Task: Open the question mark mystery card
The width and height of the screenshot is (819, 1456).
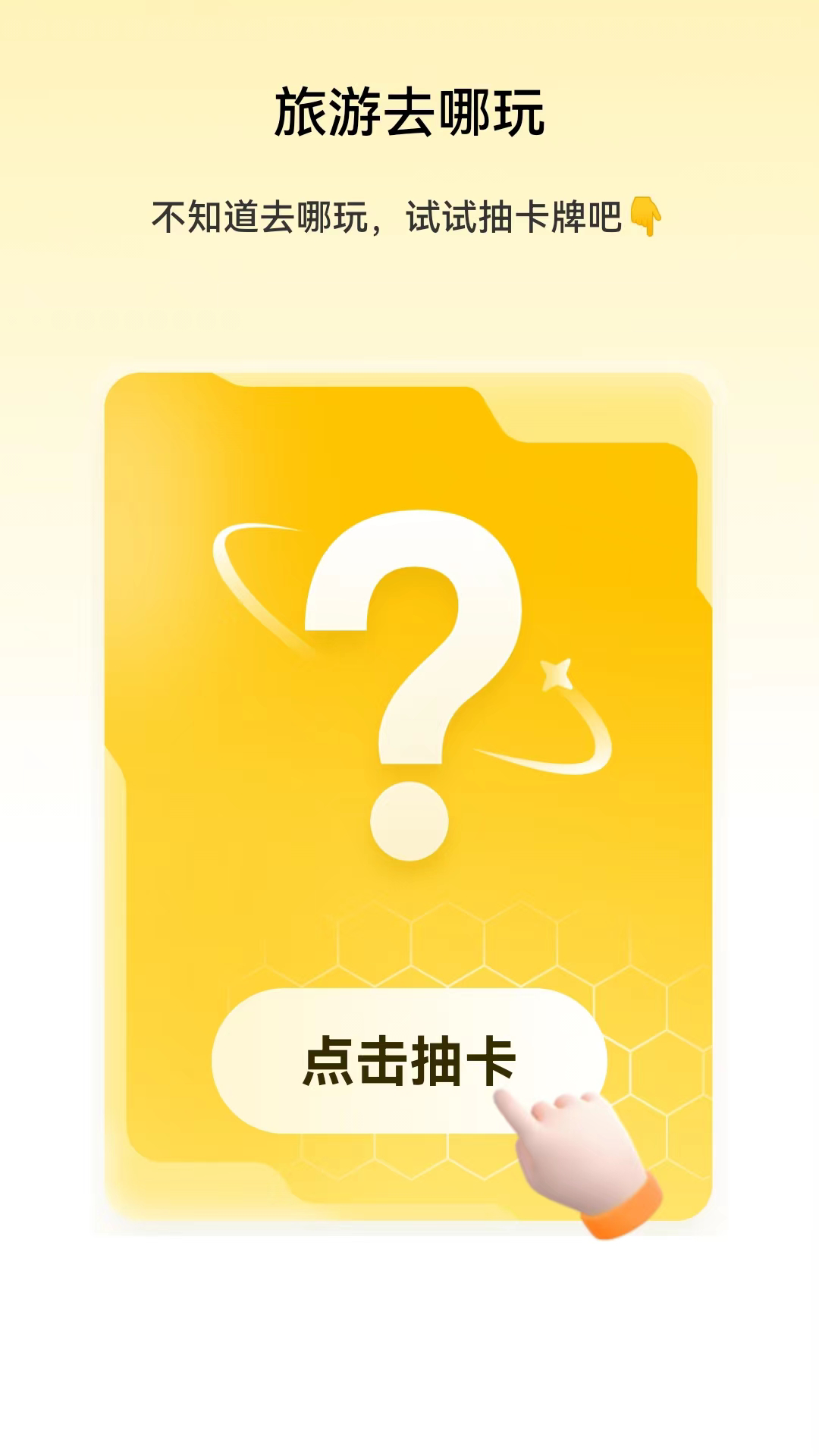Action: [x=409, y=682]
